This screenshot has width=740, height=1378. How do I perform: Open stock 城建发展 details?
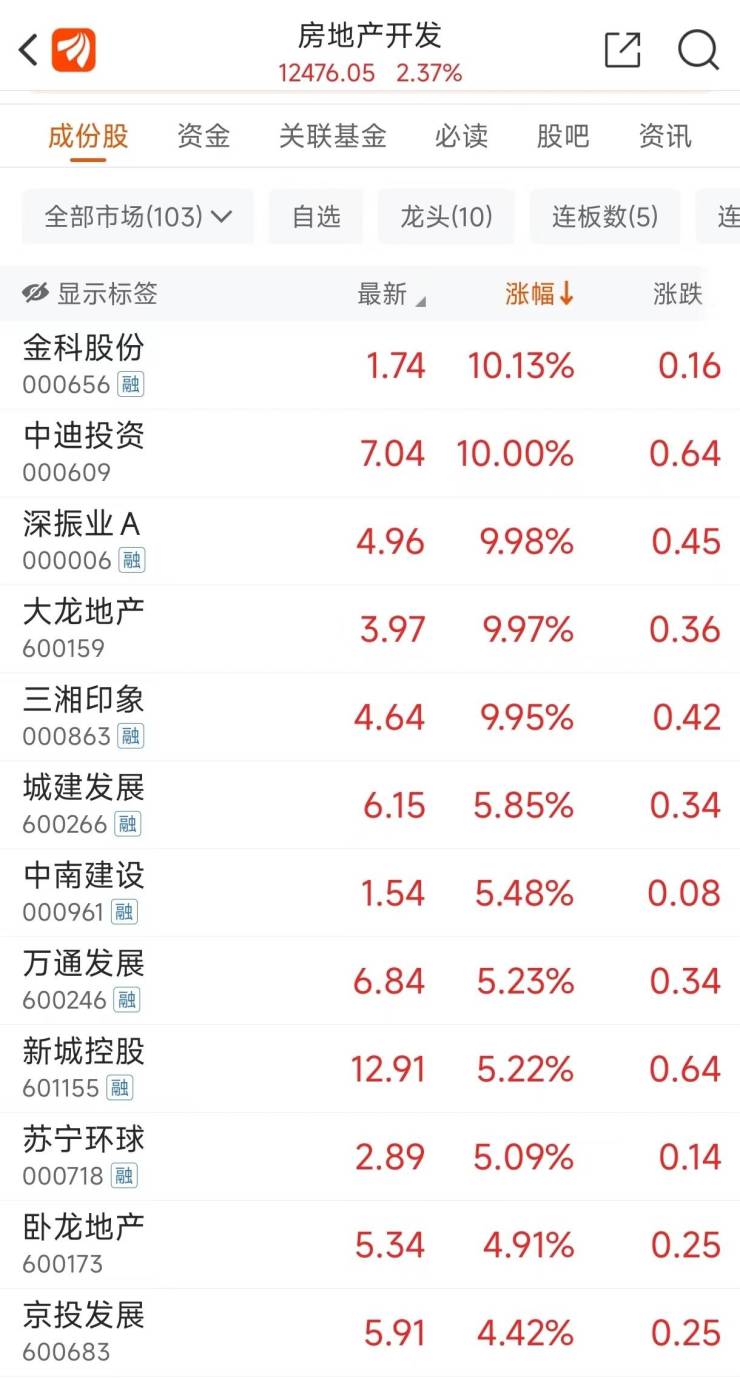[84, 804]
